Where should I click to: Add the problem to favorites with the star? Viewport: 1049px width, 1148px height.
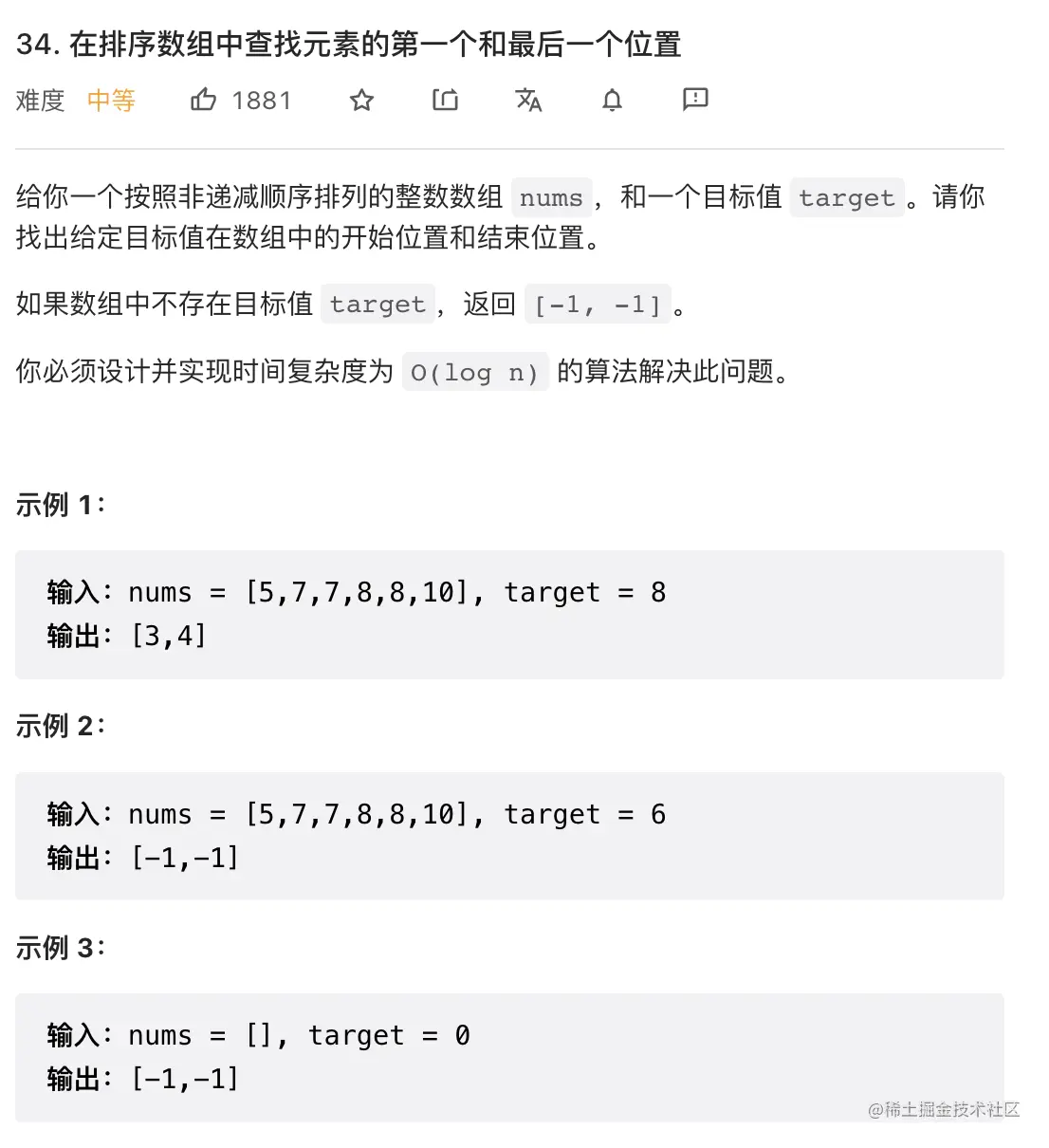click(x=361, y=100)
